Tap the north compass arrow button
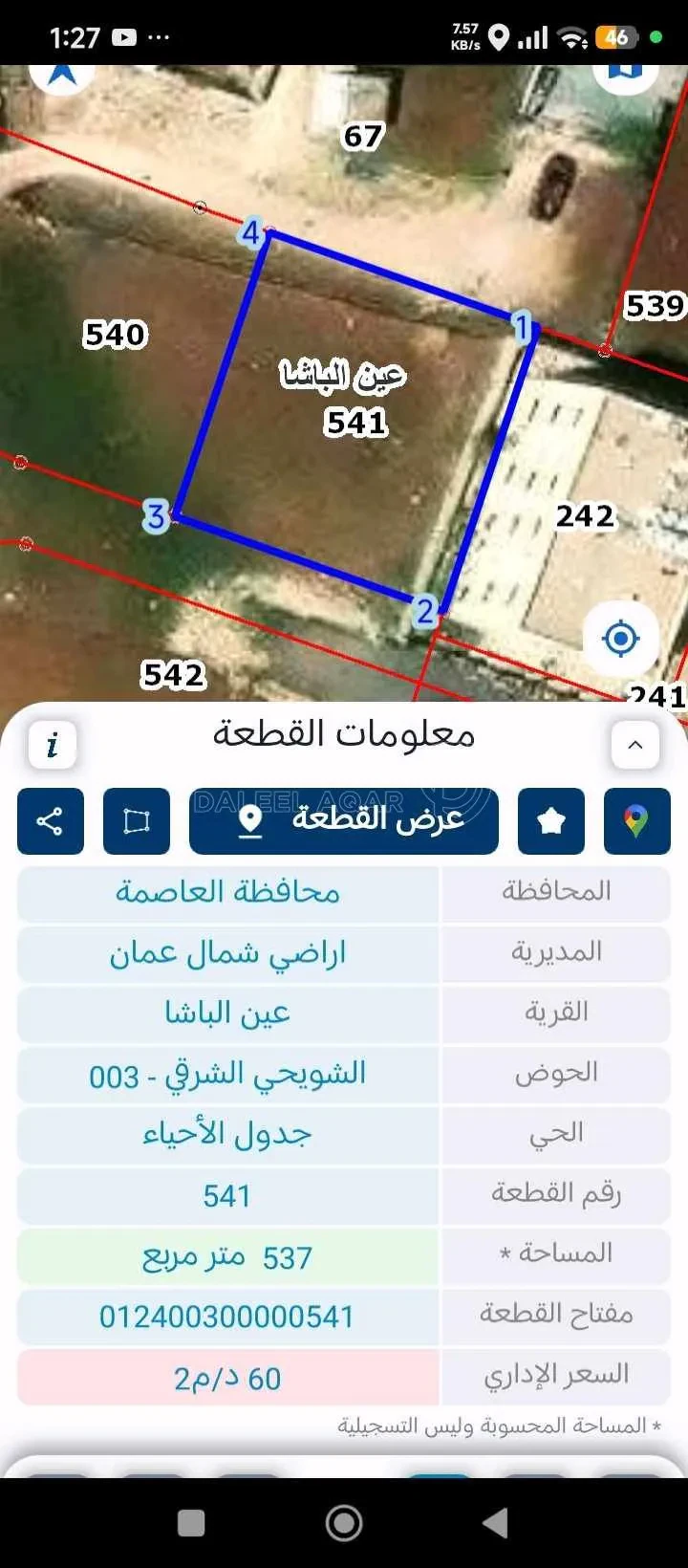The height and width of the screenshot is (1568, 688). point(62,74)
